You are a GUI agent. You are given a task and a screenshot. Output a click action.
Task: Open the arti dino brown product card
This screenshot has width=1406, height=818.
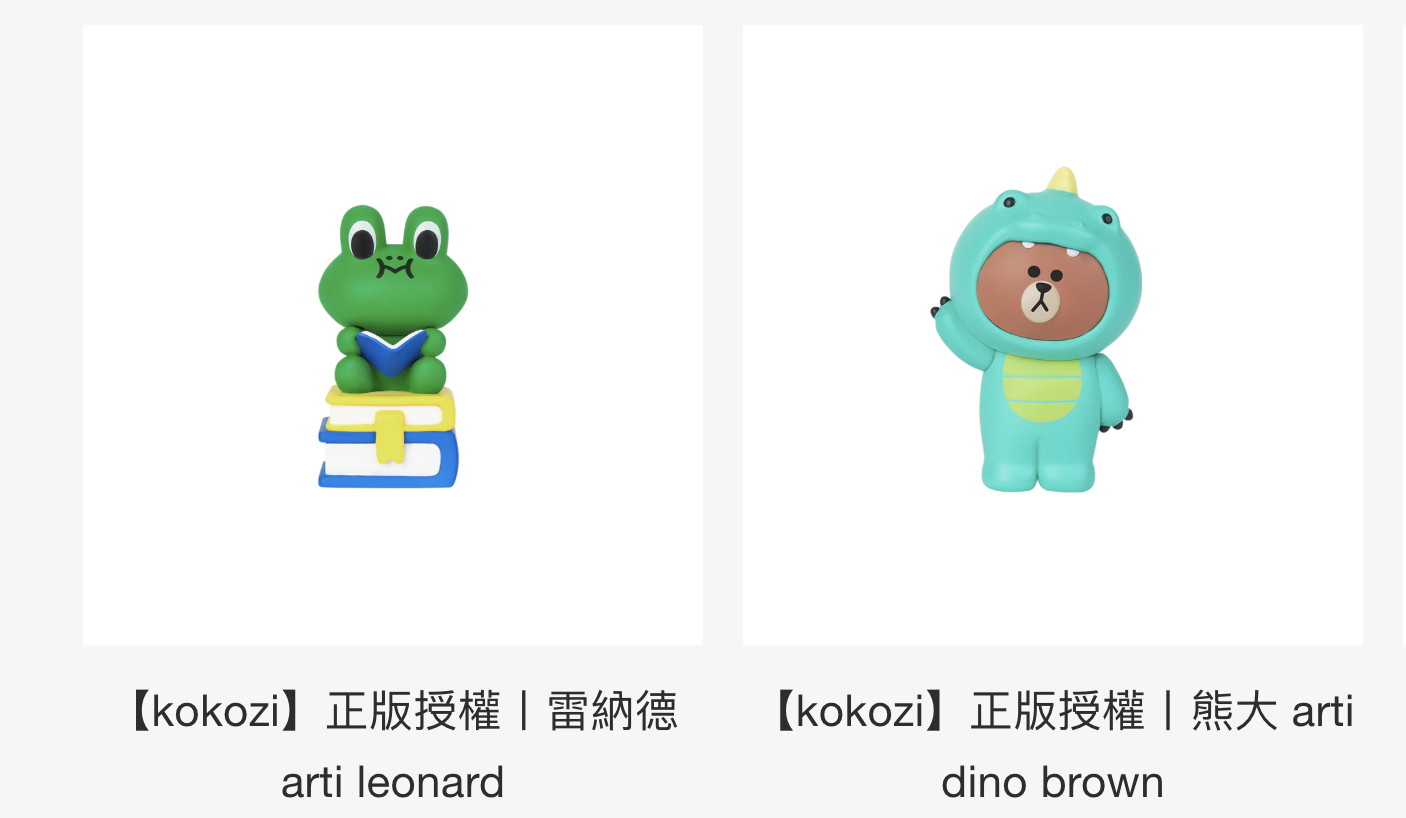click(x=1052, y=335)
